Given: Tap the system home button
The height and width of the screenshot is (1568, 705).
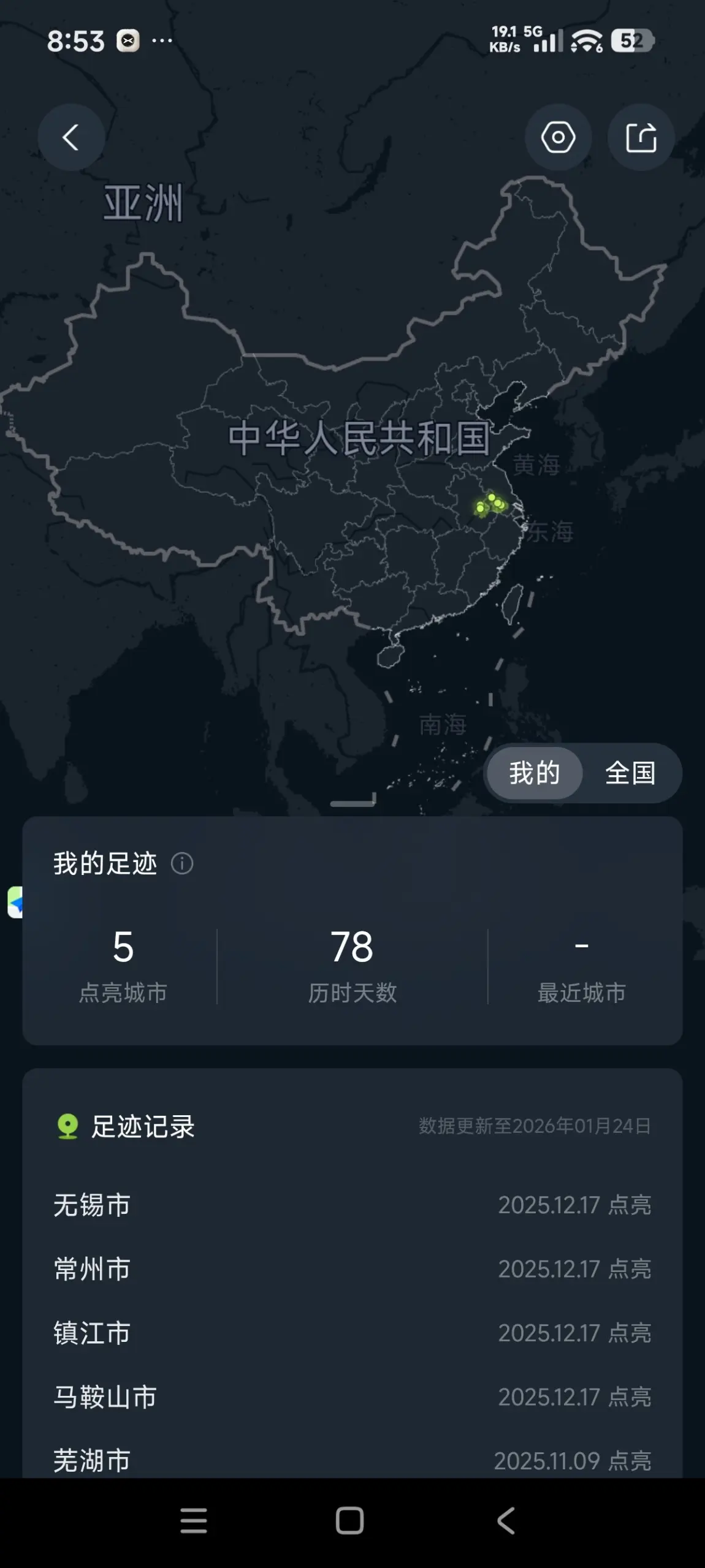Looking at the screenshot, I should tap(349, 1520).
